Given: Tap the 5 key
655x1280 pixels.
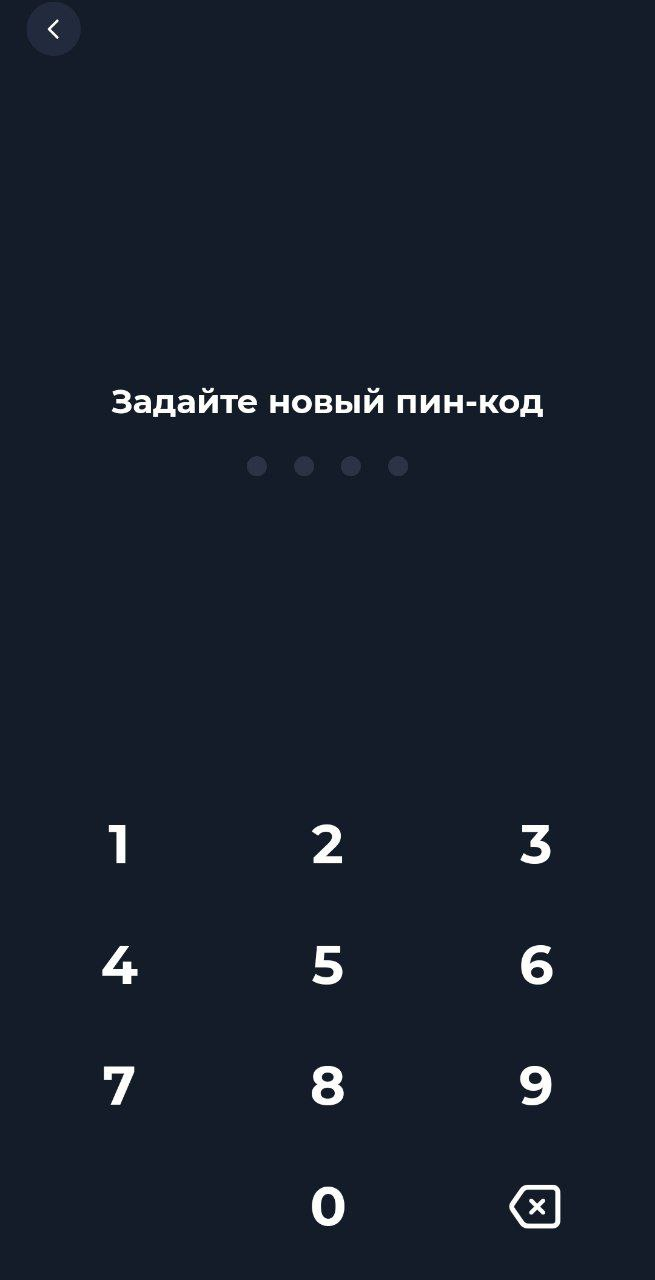Looking at the screenshot, I should pyautogui.click(x=327, y=966).
